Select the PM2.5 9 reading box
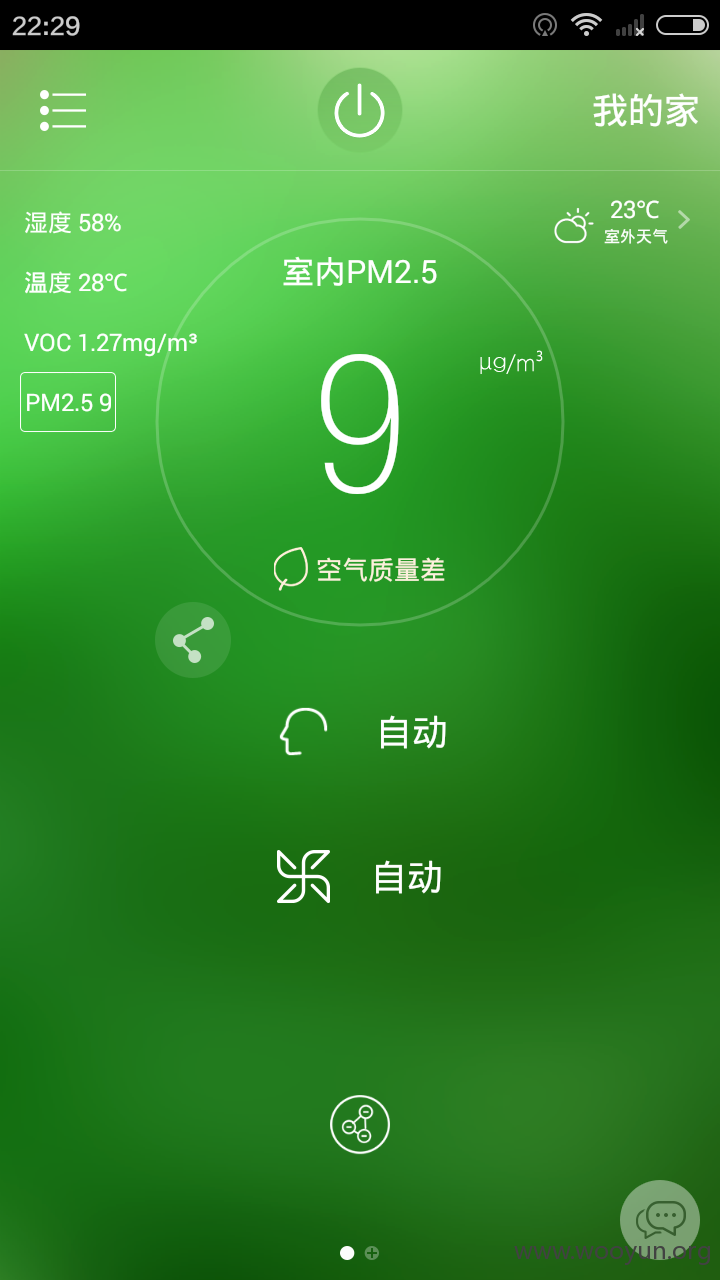 coord(68,402)
